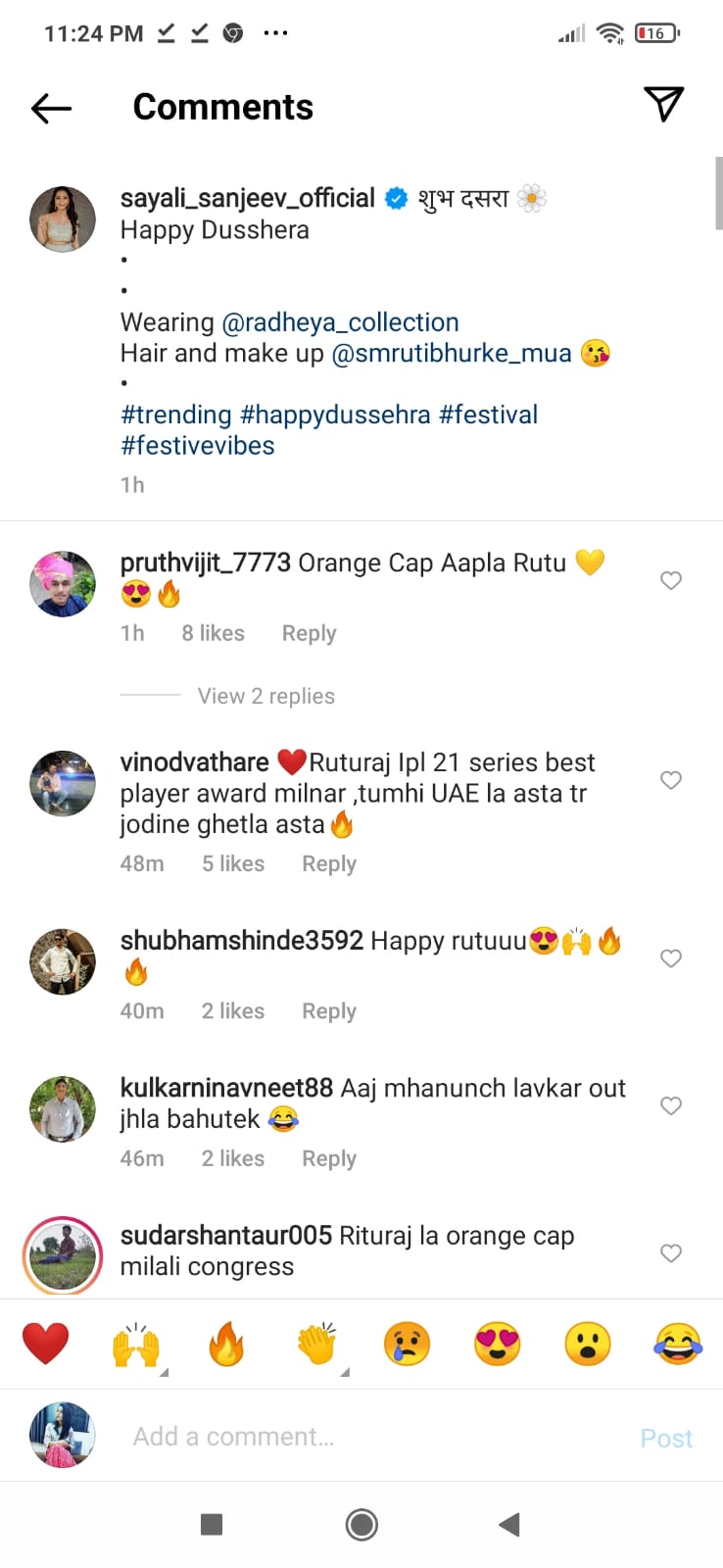Viewport: 723px width, 1568px height.
Task: Reply to vinodvathare's comment
Action: click(328, 863)
